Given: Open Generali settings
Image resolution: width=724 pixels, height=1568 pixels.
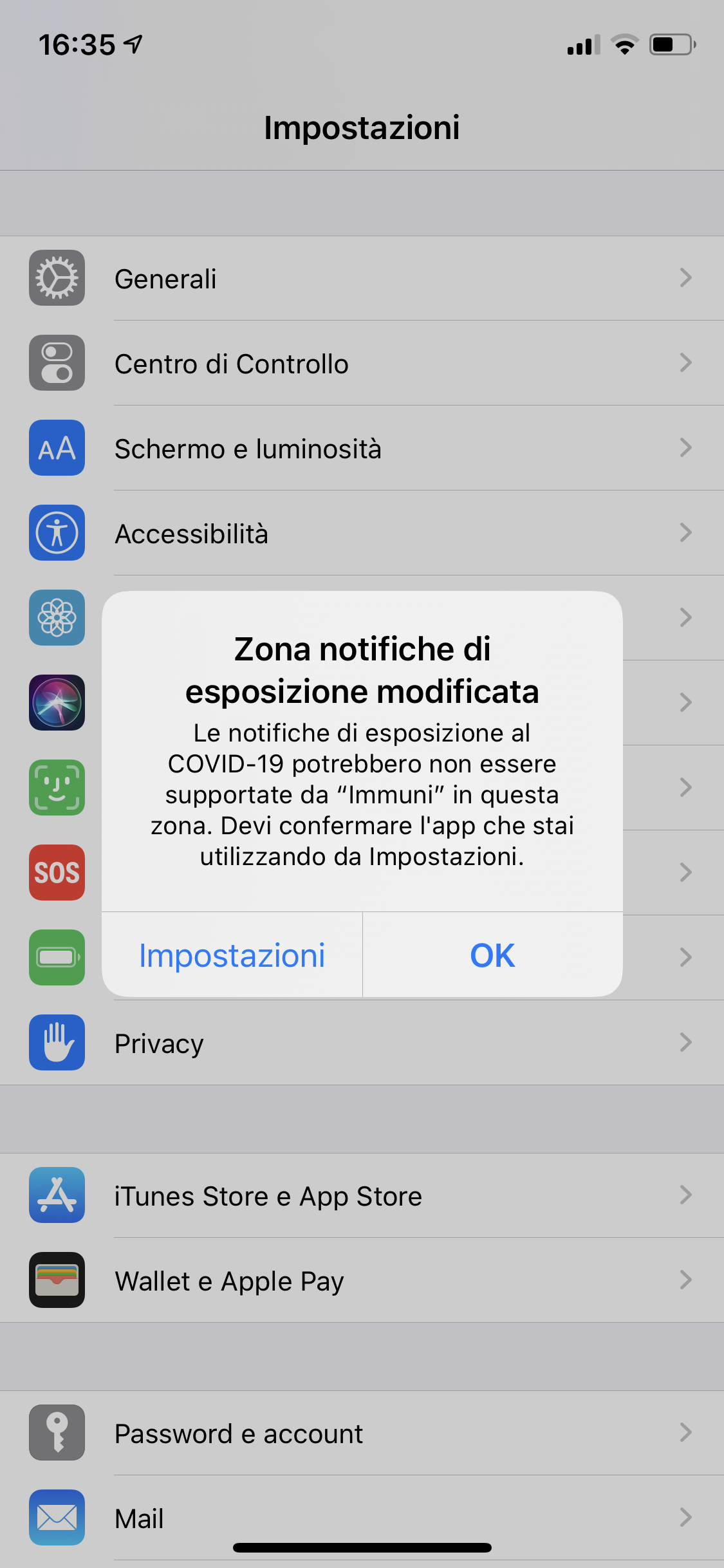Looking at the screenshot, I should coord(362,278).
